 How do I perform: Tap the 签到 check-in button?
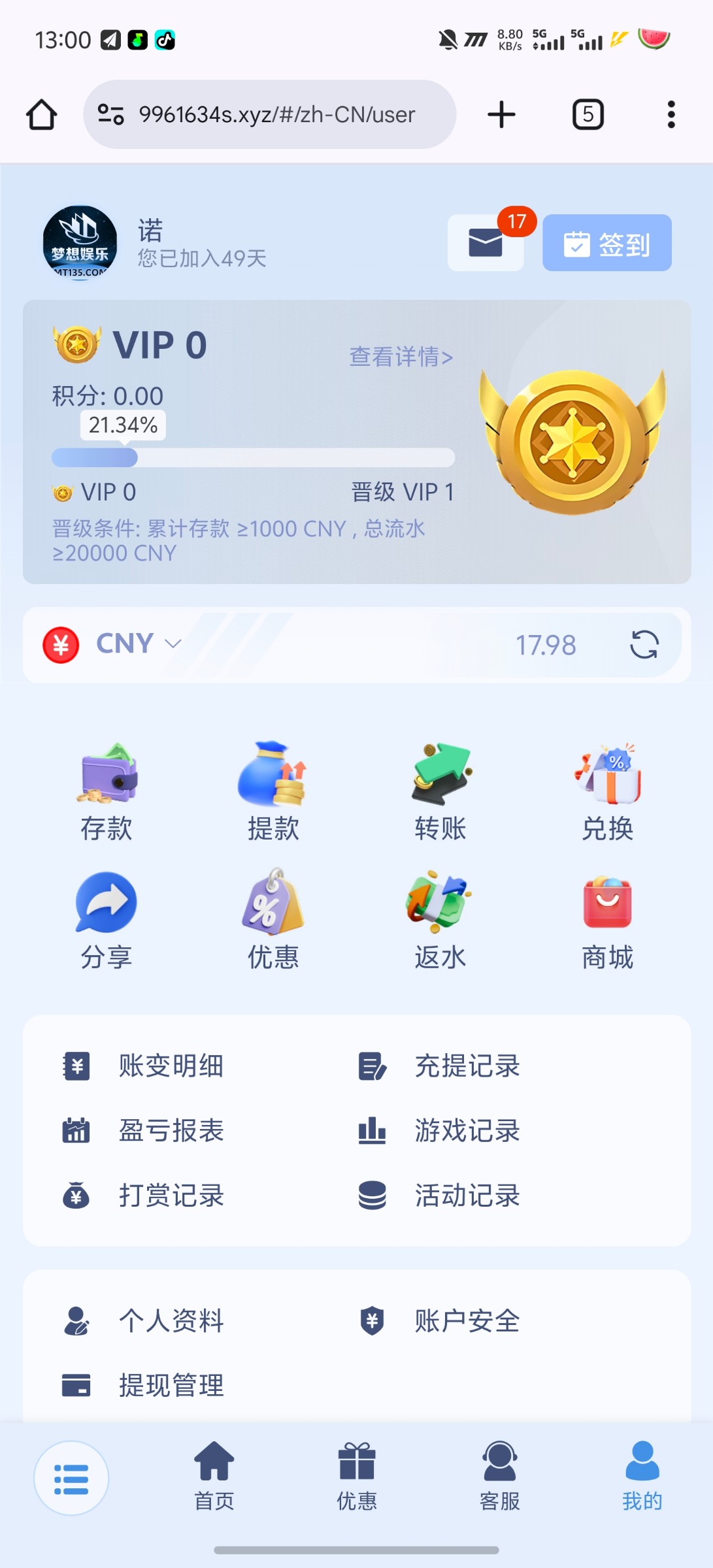[606, 243]
